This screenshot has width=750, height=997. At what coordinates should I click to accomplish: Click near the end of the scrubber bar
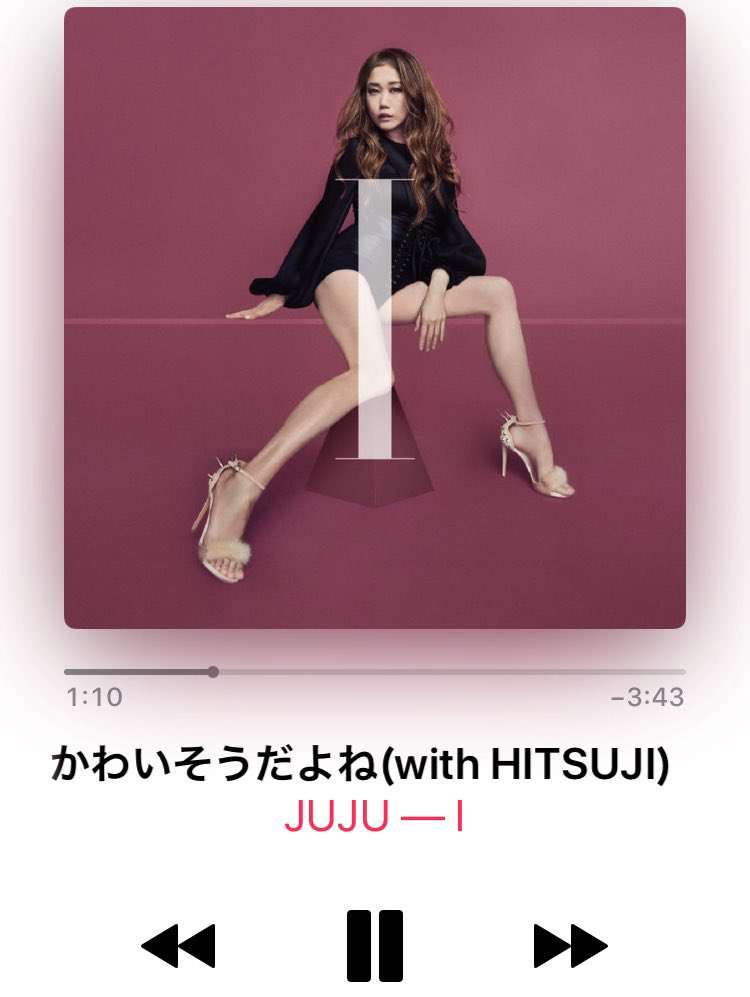[x=660, y=671]
